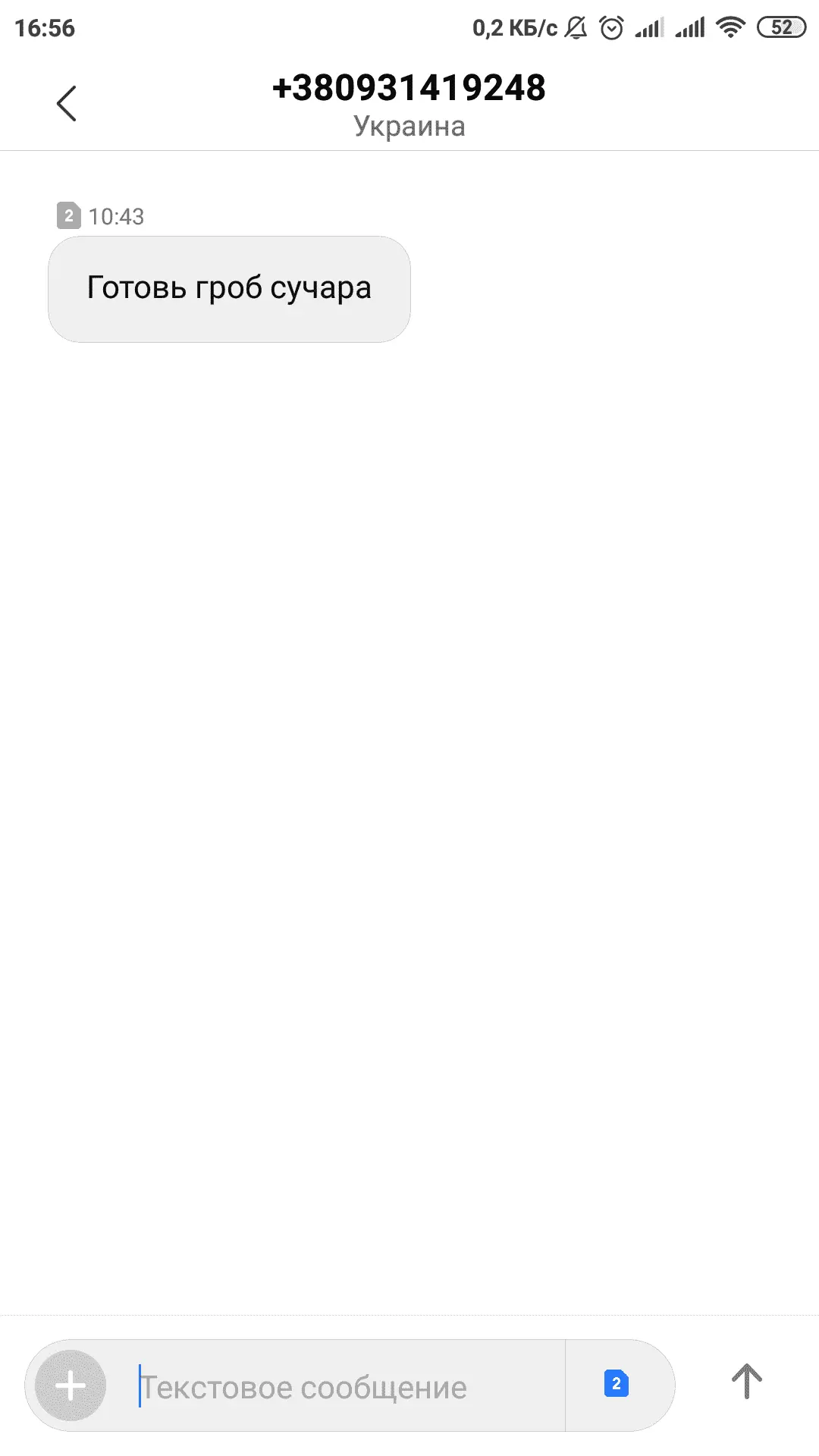Send the message with the arrow
819x1456 pixels.
point(746,1382)
